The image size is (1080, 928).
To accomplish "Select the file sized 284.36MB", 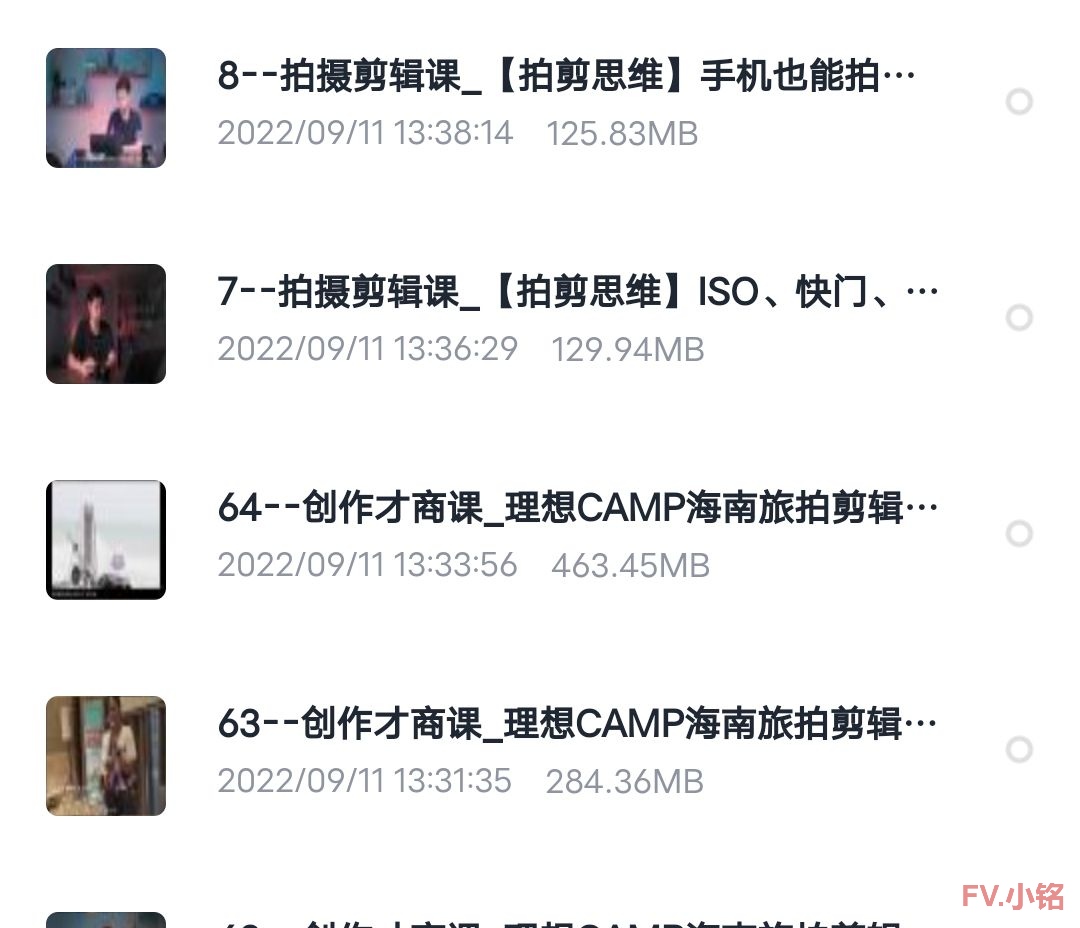I will pyautogui.click(x=1019, y=750).
